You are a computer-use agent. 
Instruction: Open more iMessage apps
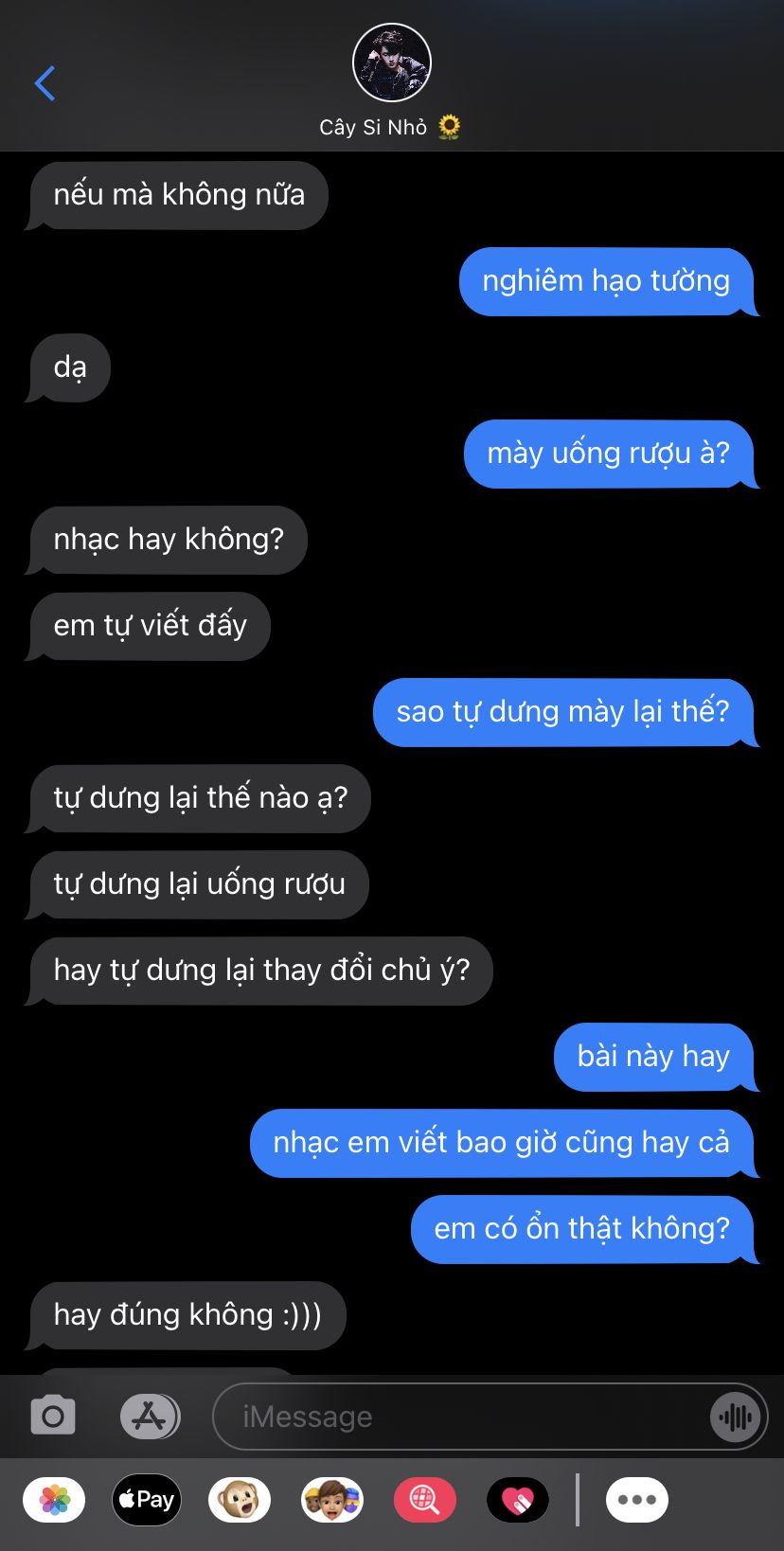point(637,1500)
